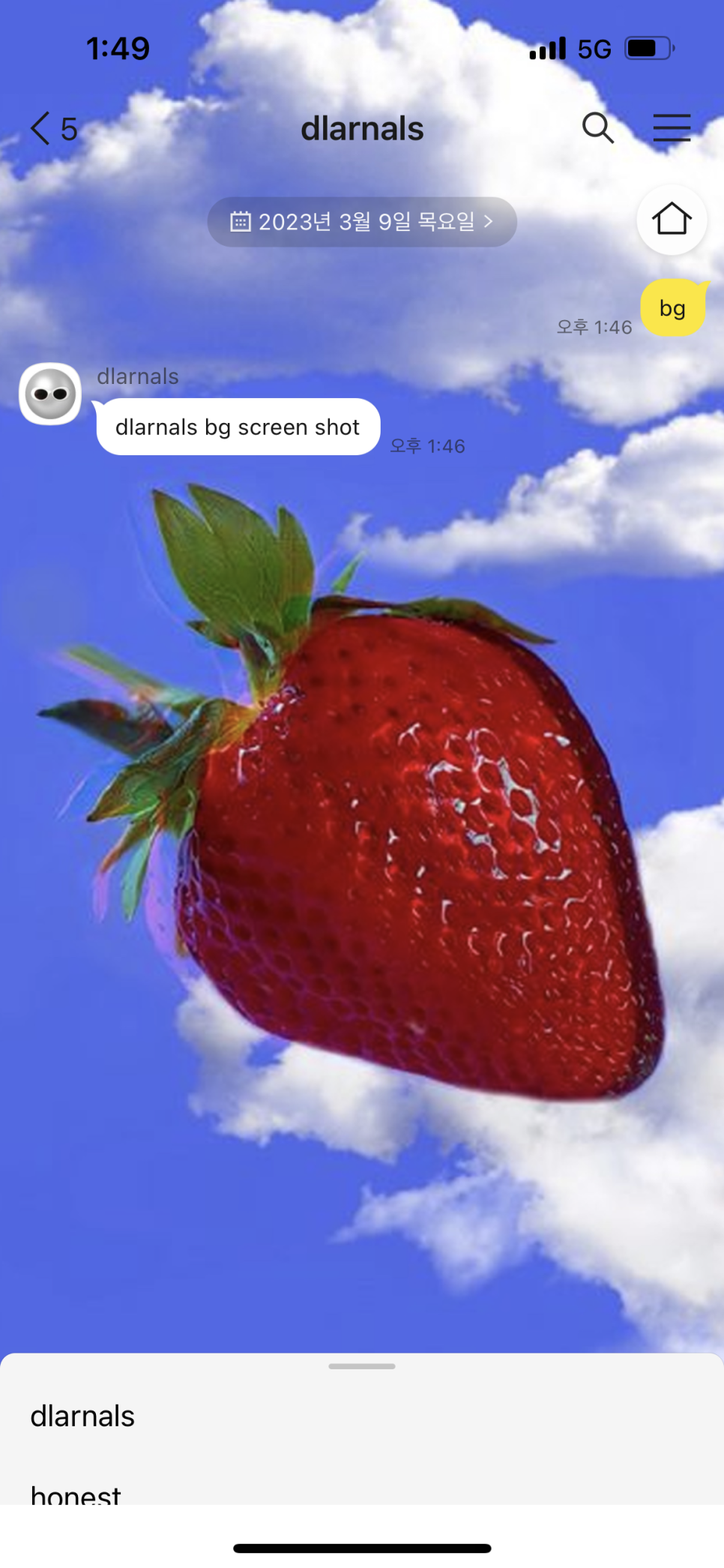Choose the honest suggestion
This screenshot has height=1568, width=724.
76,1494
